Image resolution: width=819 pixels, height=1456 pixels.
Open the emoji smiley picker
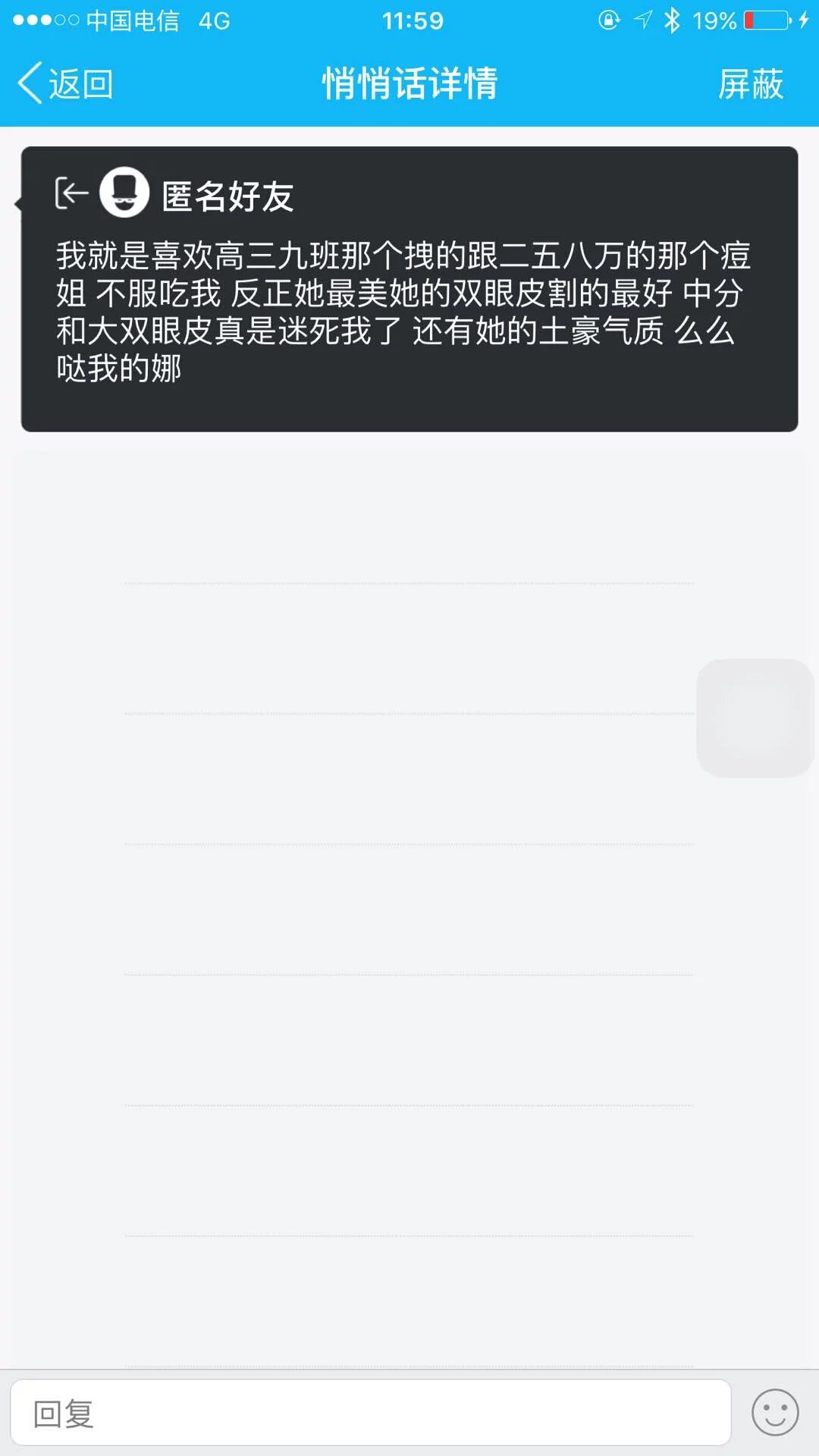point(774,1412)
